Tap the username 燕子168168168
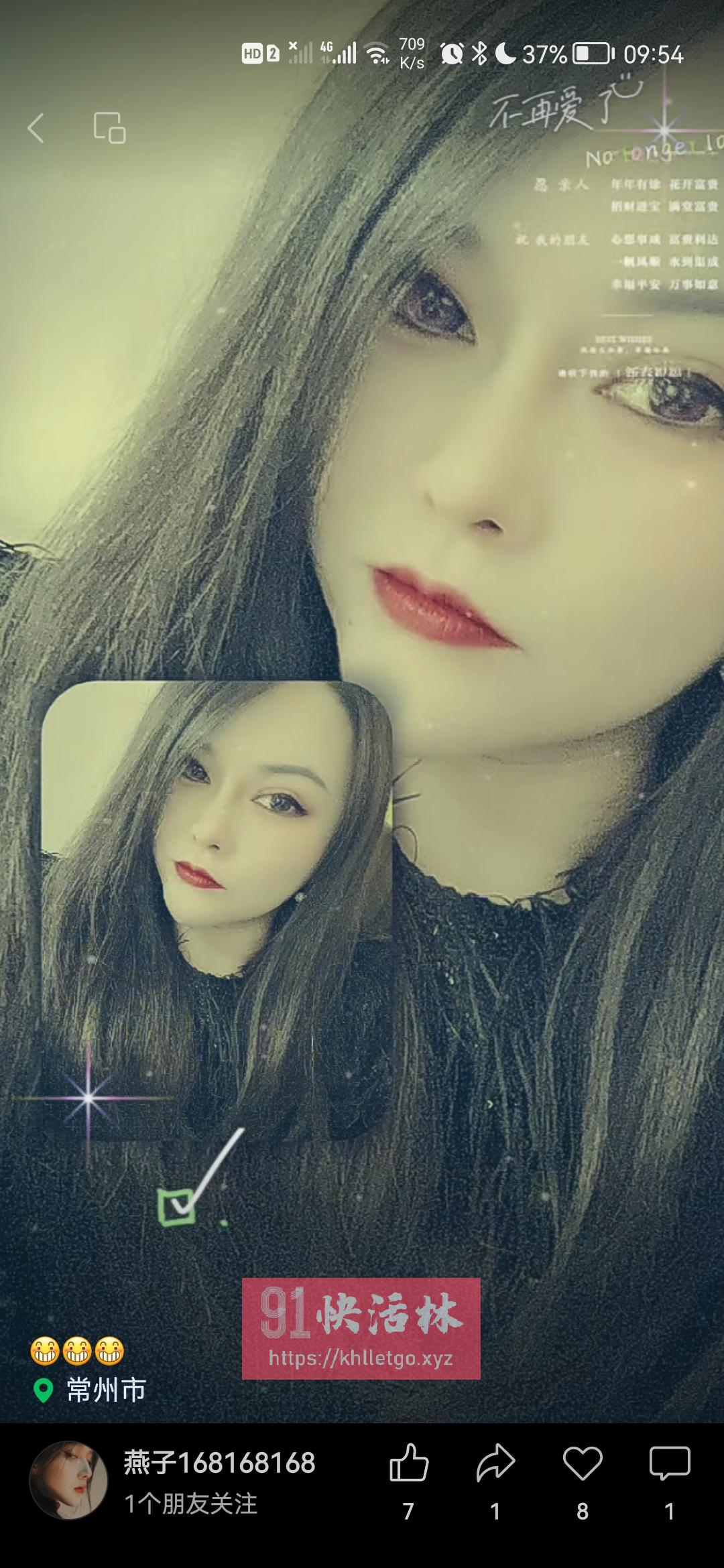This screenshot has height=1568, width=724. point(219,1463)
